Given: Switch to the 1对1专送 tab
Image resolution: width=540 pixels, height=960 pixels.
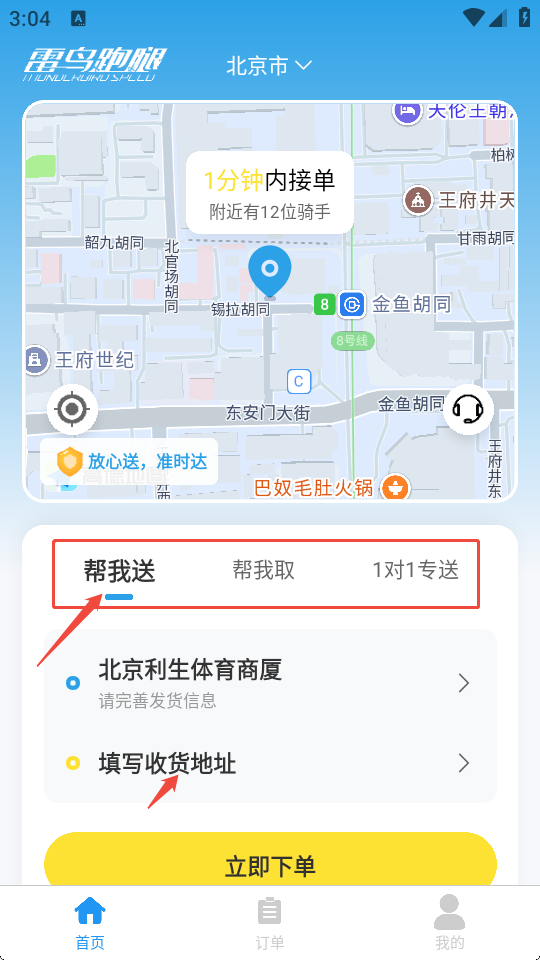Looking at the screenshot, I should tap(416, 570).
